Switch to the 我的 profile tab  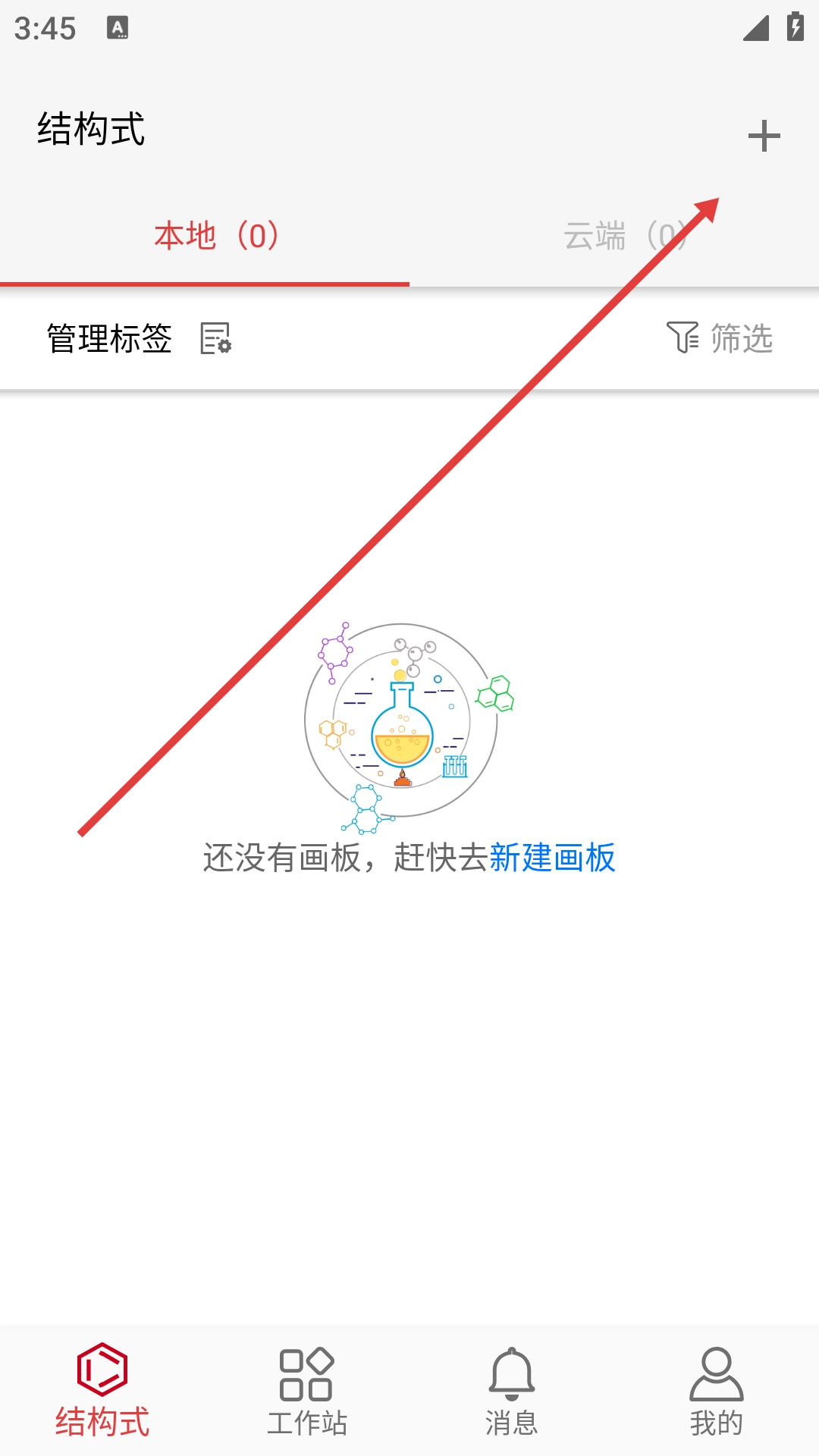point(717,1391)
